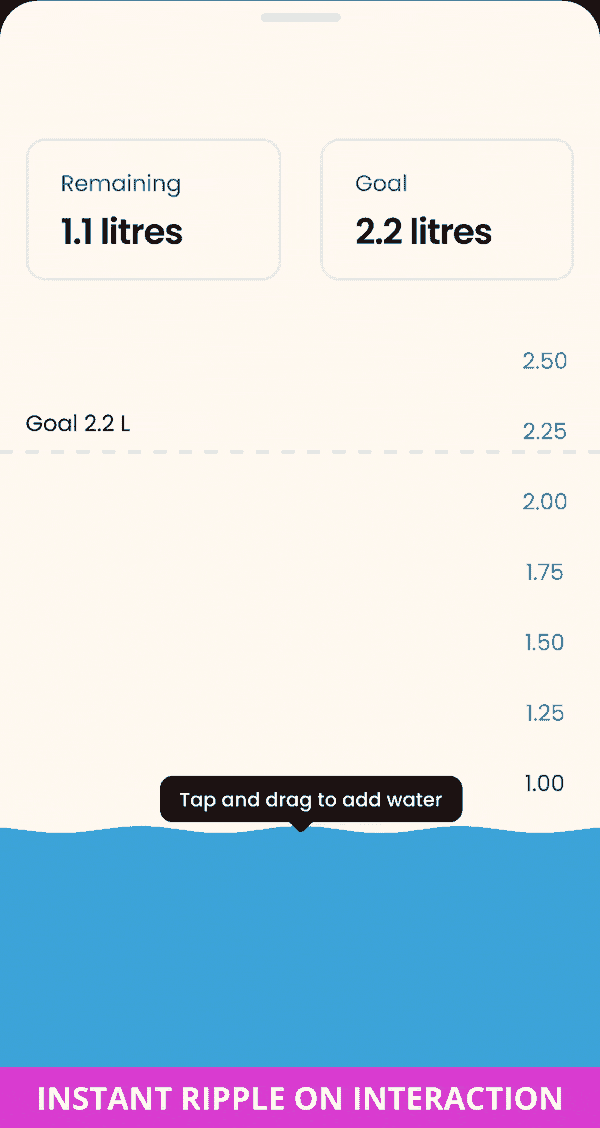Open the Goal 2.2 litres card
The width and height of the screenshot is (600, 1128).
click(x=446, y=209)
